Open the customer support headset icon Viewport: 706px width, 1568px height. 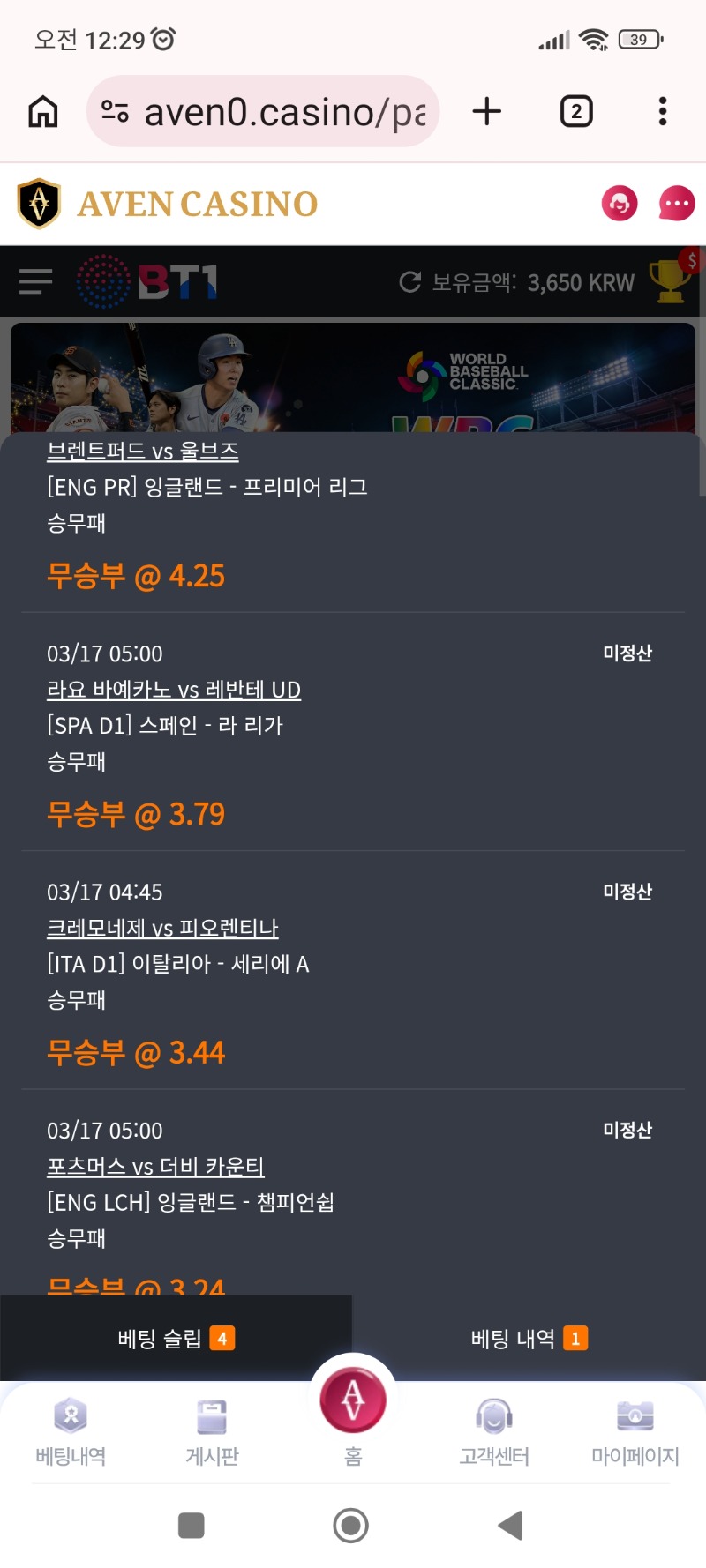coord(620,204)
